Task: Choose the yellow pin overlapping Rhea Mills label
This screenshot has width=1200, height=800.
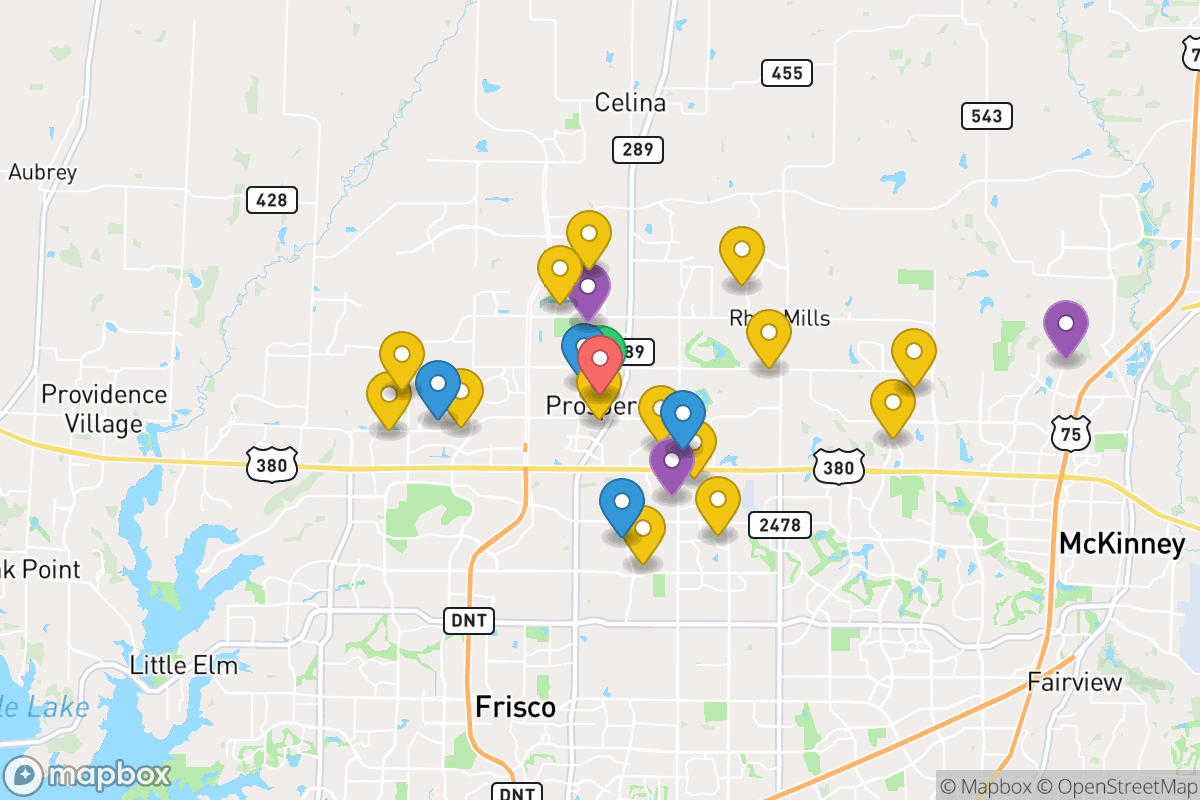Action: (768, 336)
